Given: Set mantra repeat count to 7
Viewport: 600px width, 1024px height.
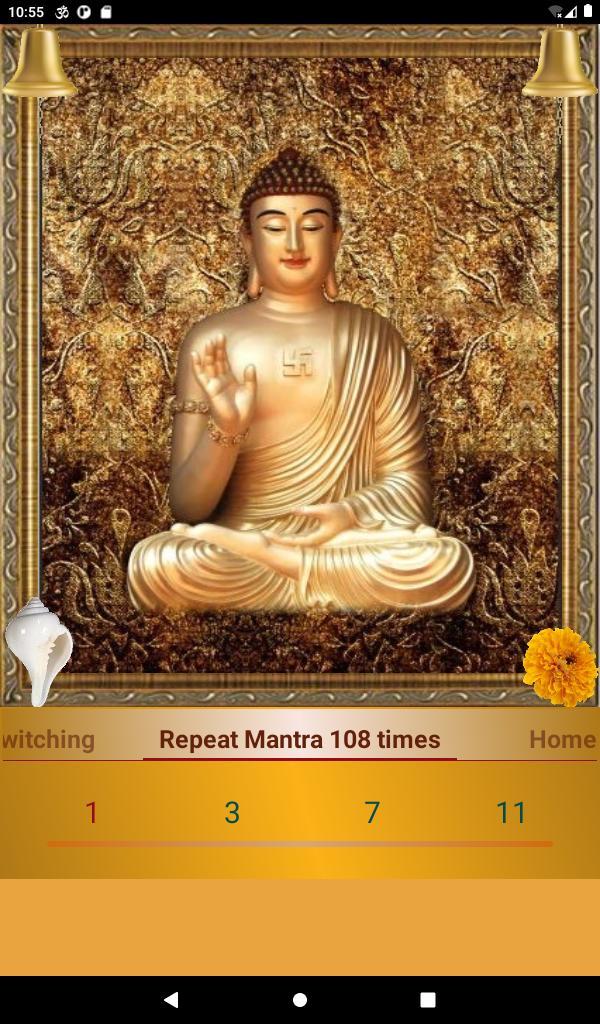Looking at the screenshot, I should pos(371,813).
